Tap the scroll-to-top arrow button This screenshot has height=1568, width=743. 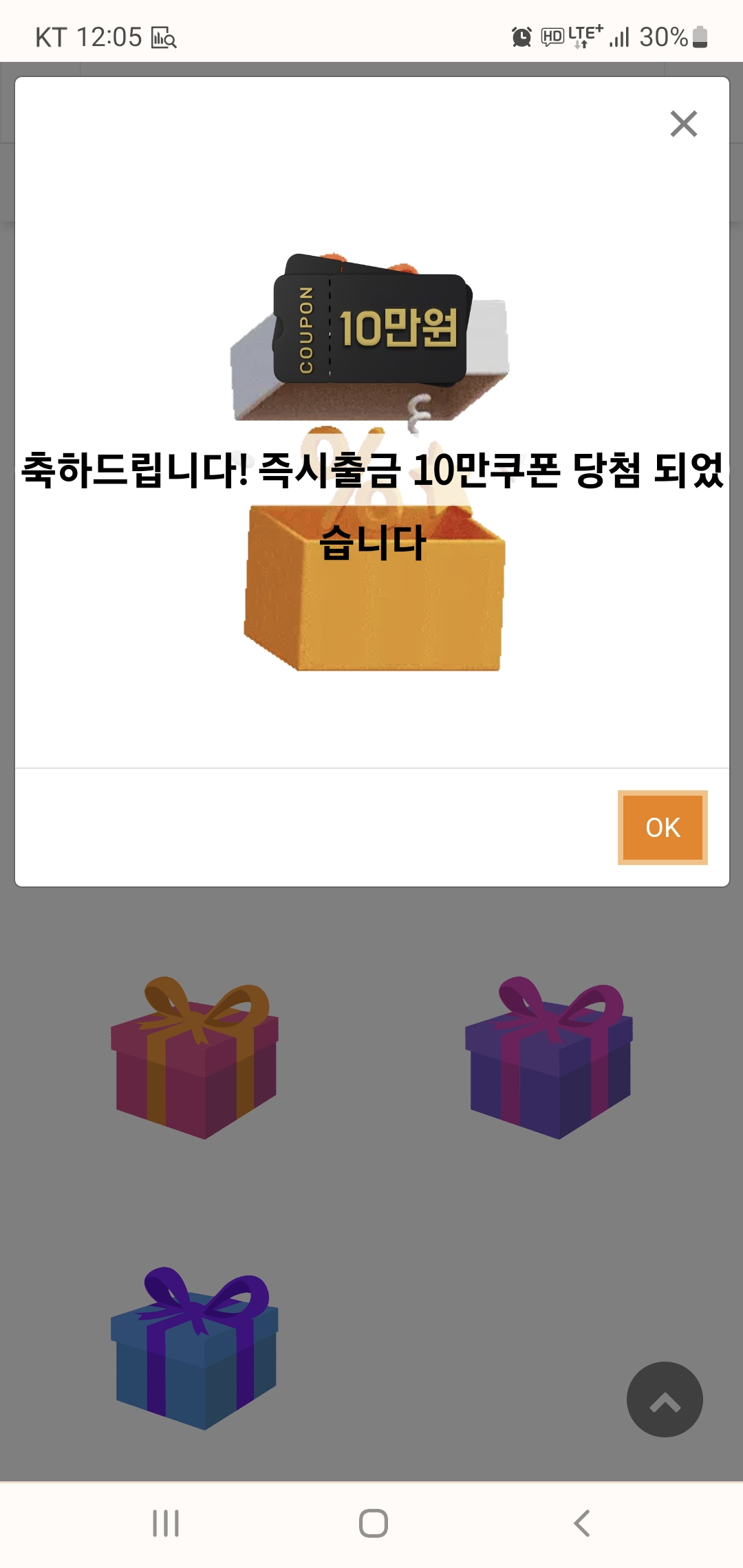click(665, 1400)
